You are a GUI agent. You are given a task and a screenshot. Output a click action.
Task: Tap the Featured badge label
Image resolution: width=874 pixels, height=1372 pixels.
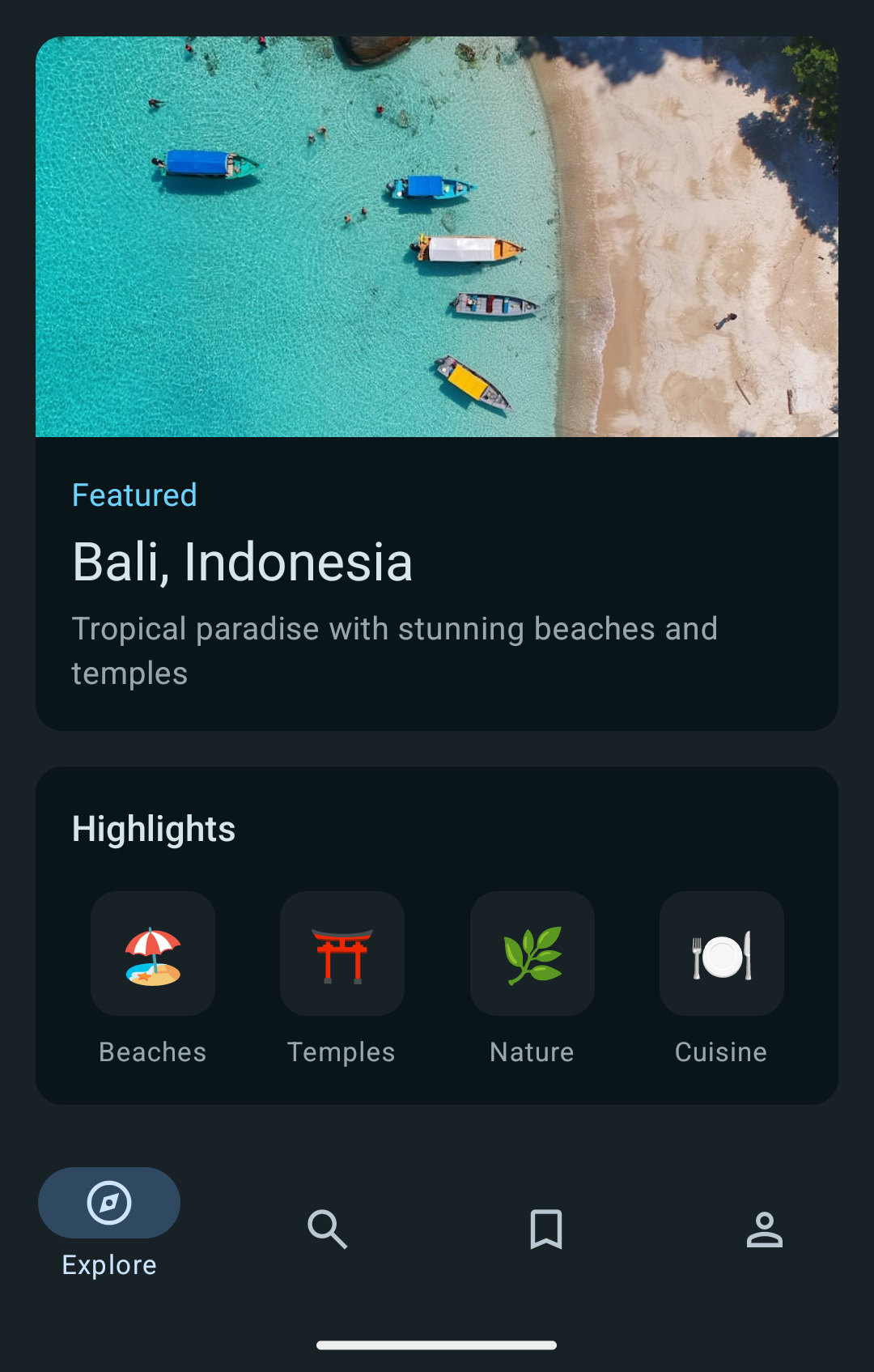[134, 495]
